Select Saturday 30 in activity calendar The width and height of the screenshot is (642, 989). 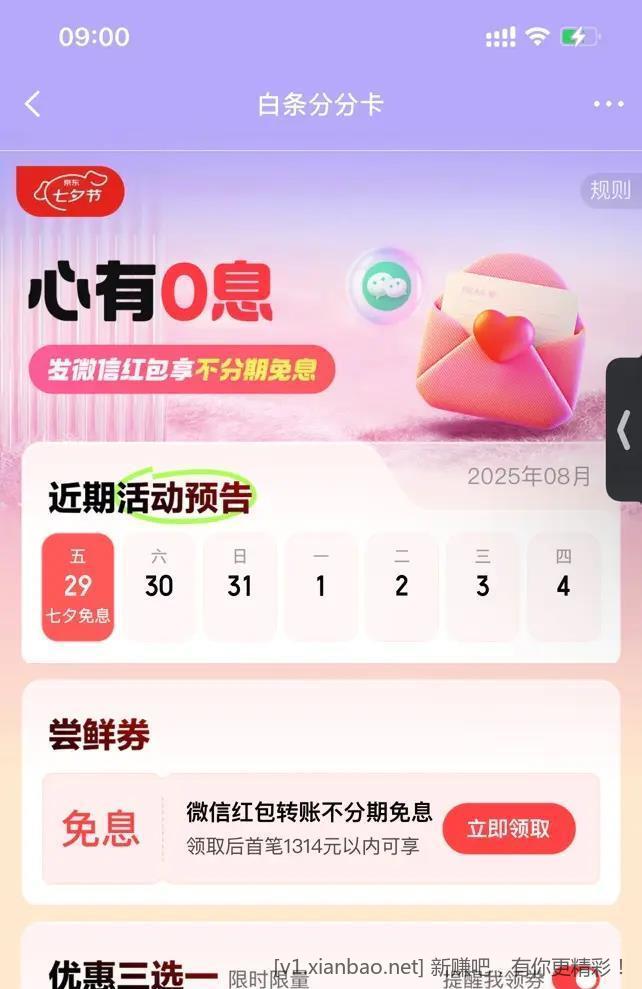pos(159,587)
